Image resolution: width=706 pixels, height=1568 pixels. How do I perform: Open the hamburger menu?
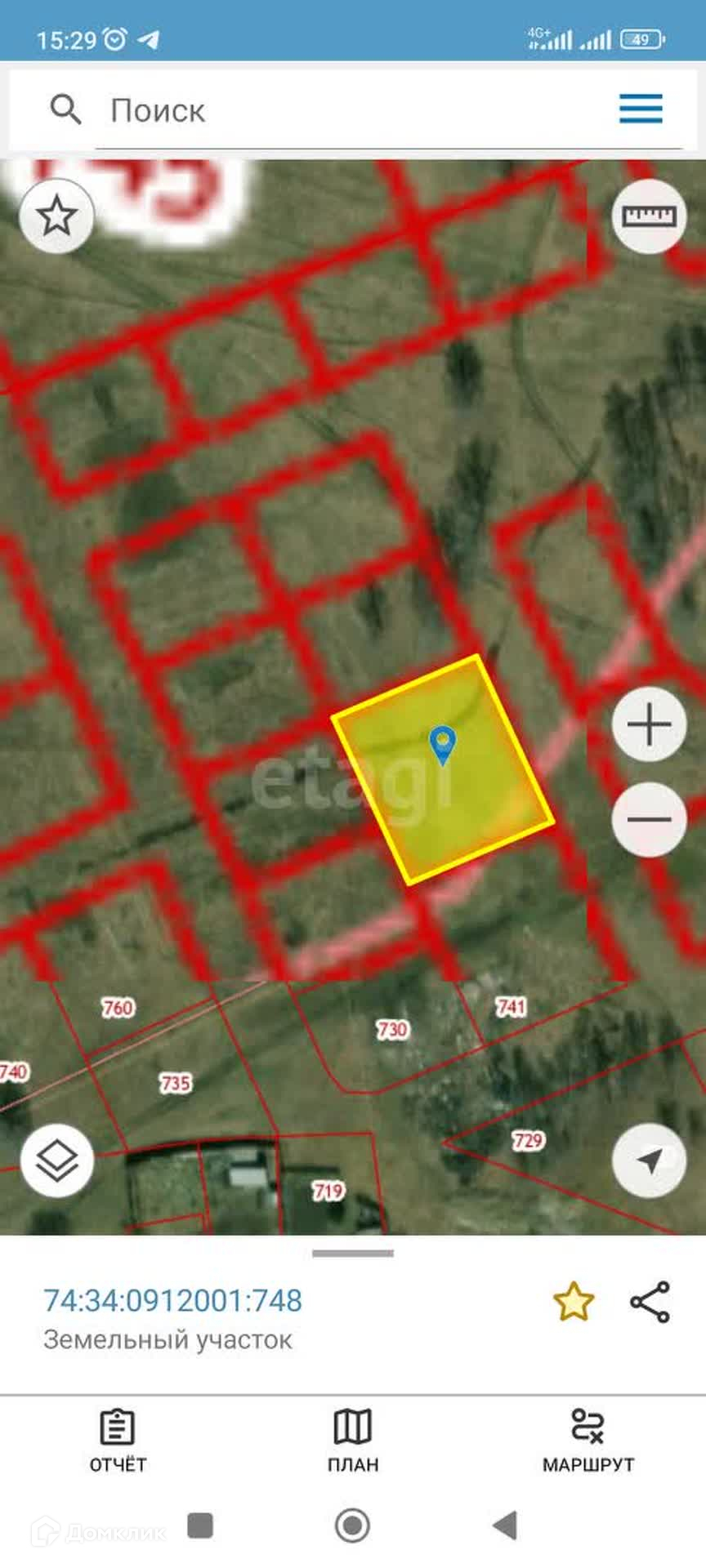(x=641, y=109)
